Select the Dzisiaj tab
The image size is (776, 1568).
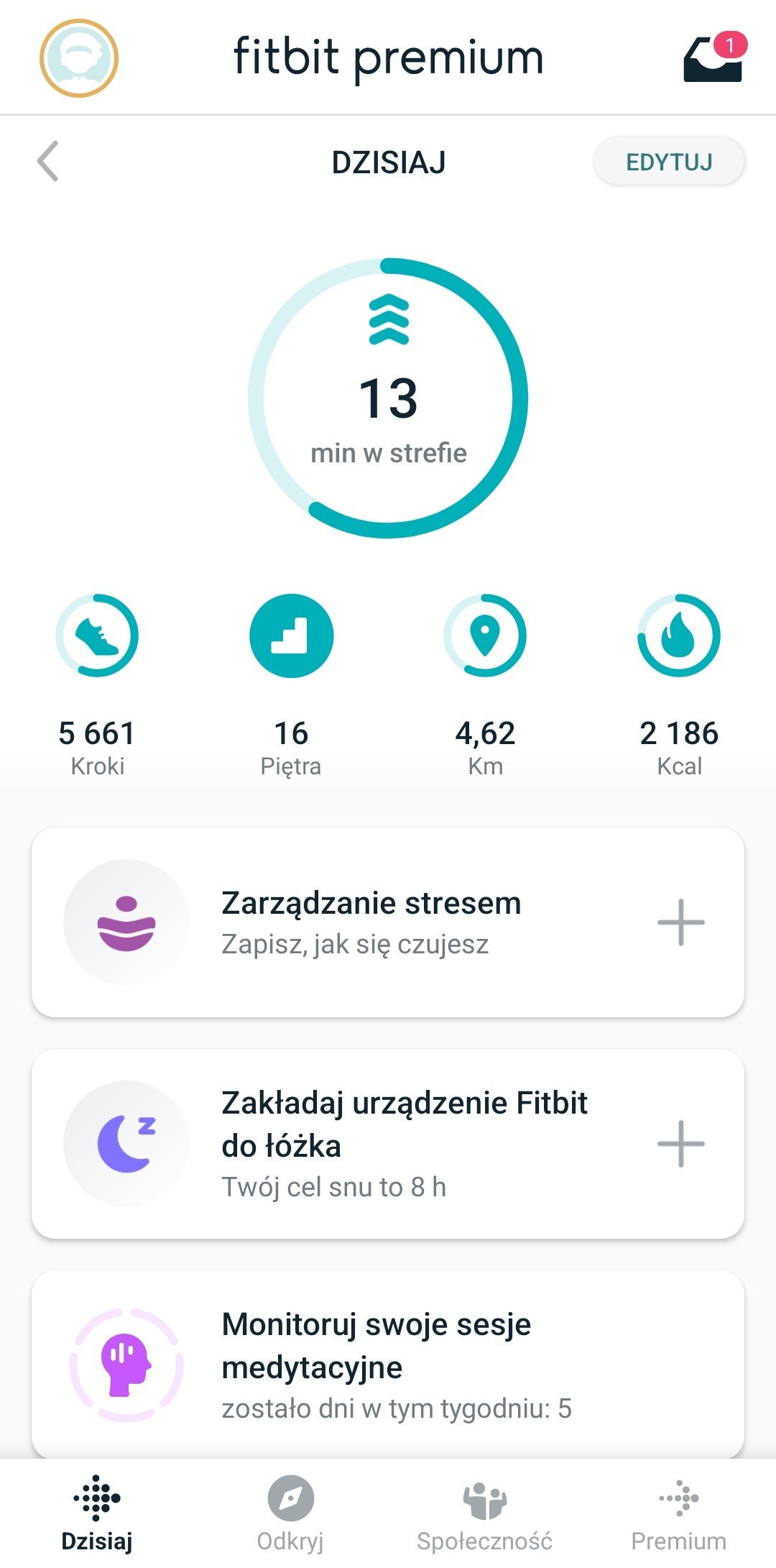97,1513
